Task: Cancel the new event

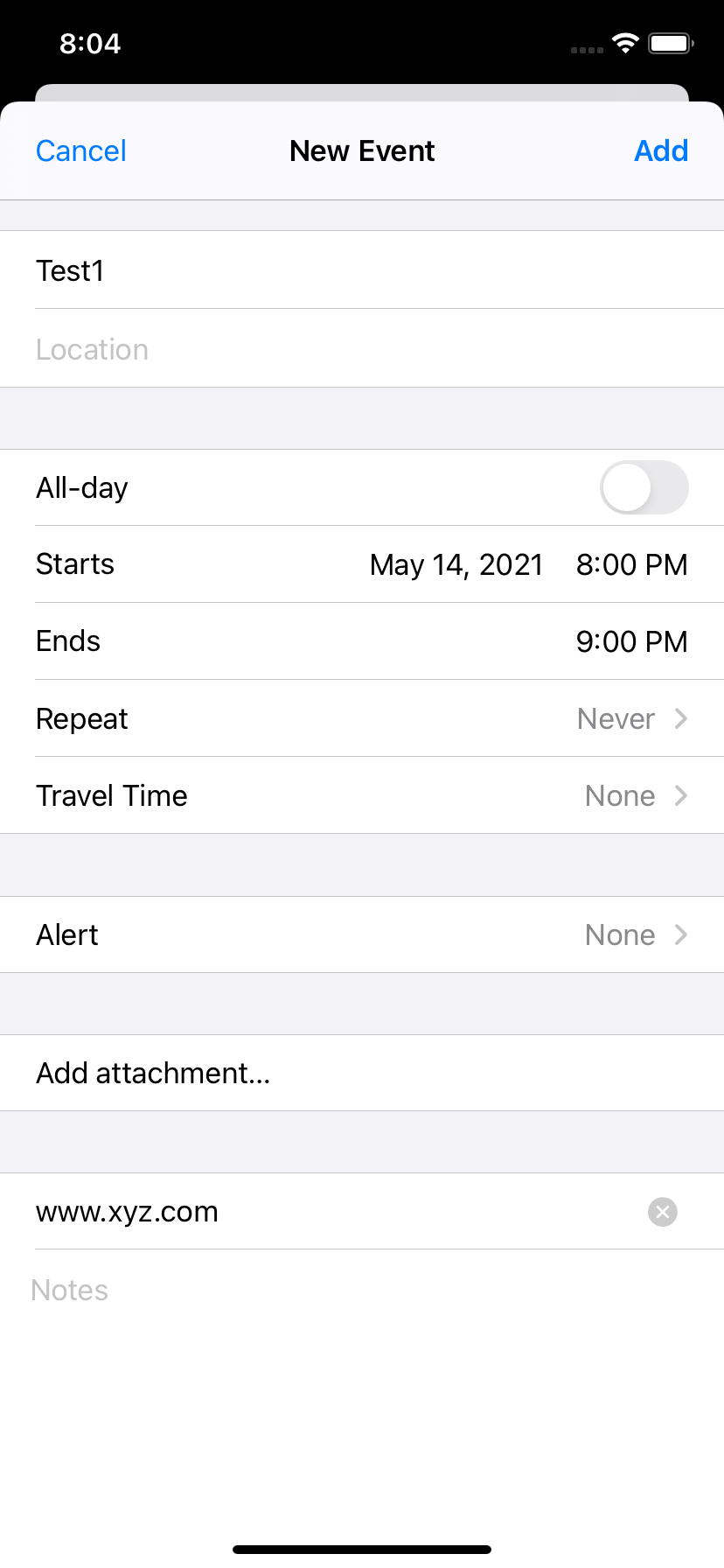Action: click(81, 150)
